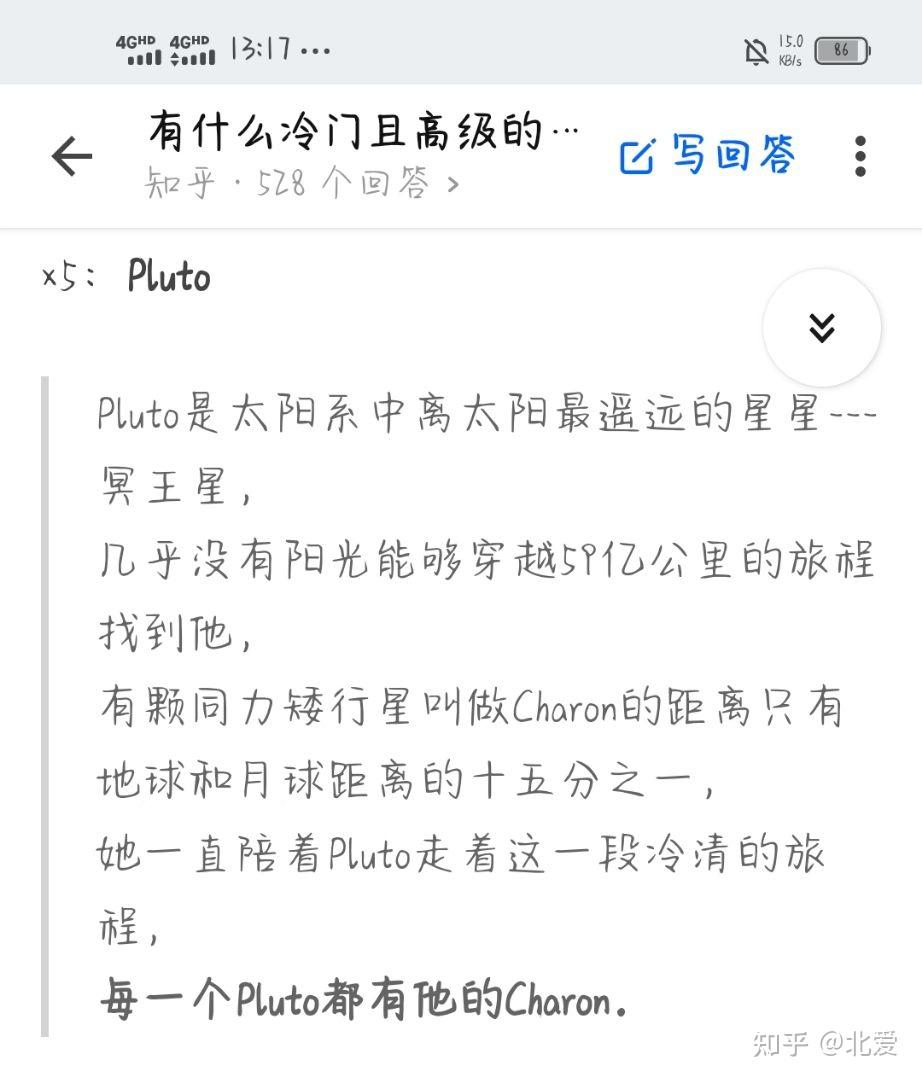The width and height of the screenshot is (922, 1082).
Task: Open the three-dot more options menu
Action: [x=859, y=157]
